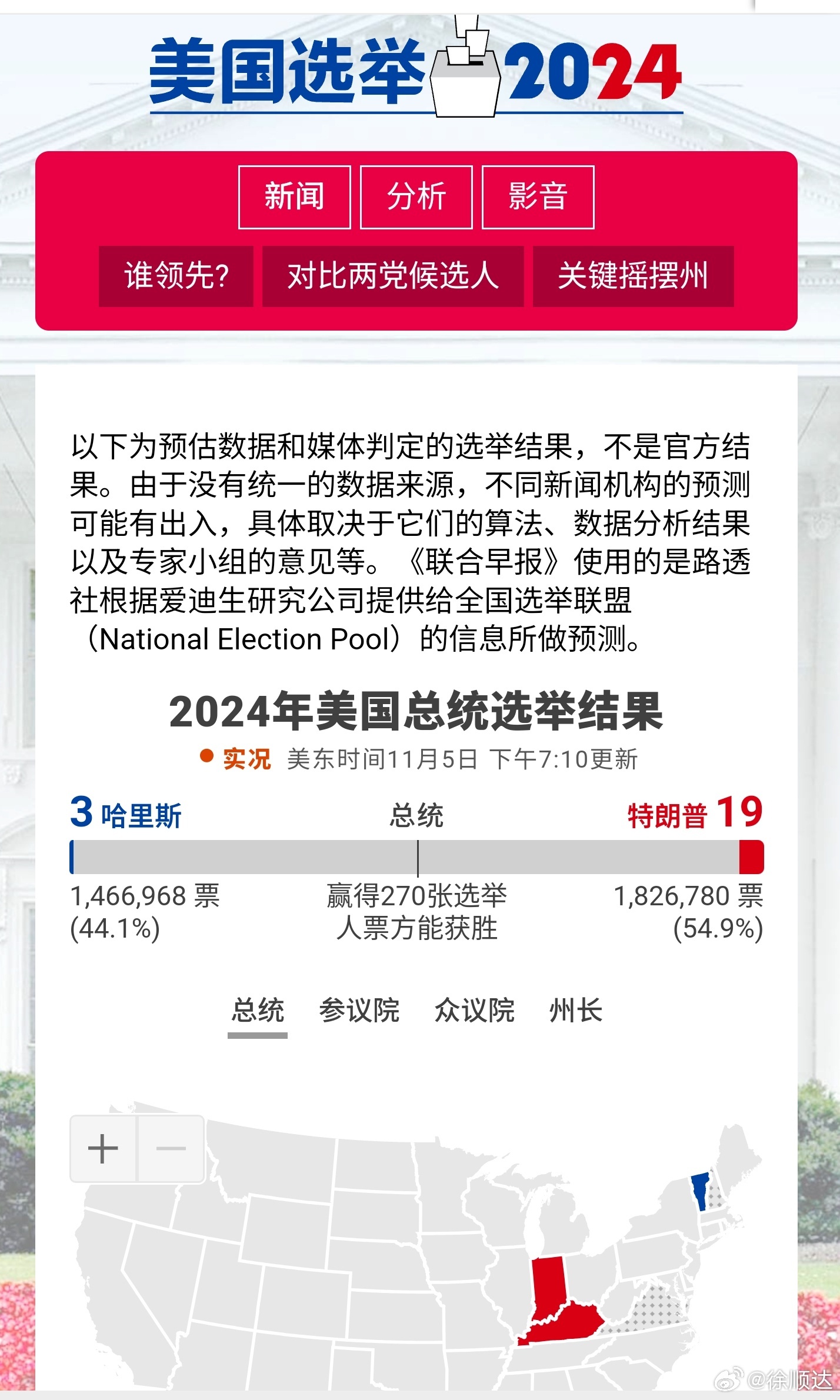The width and height of the screenshot is (840, 1400).
Task: Open the 影音 section
Action: pyautogui.click(x=538, y=198)
